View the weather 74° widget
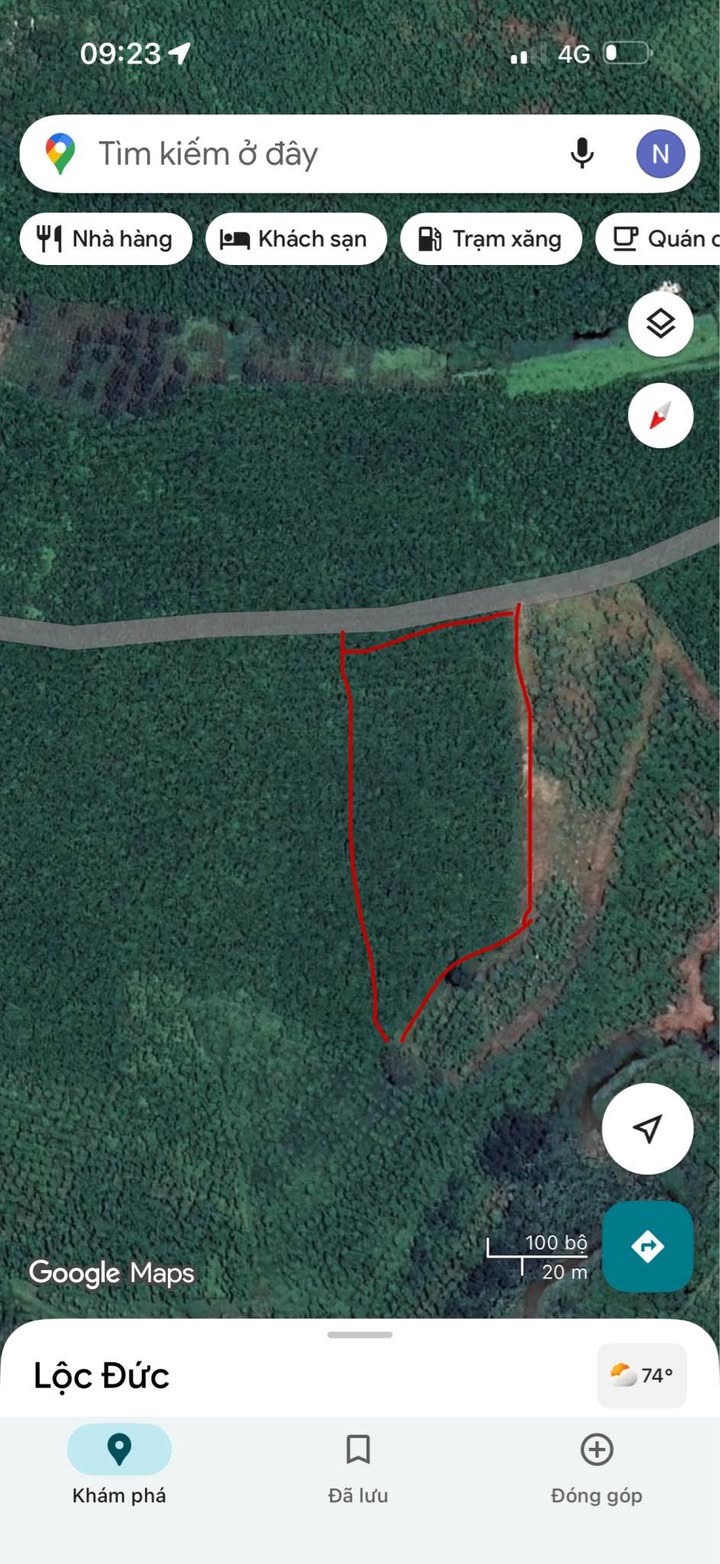Image resolution: width=720 pixels, height=1564 pixels. coord(642,1376)
